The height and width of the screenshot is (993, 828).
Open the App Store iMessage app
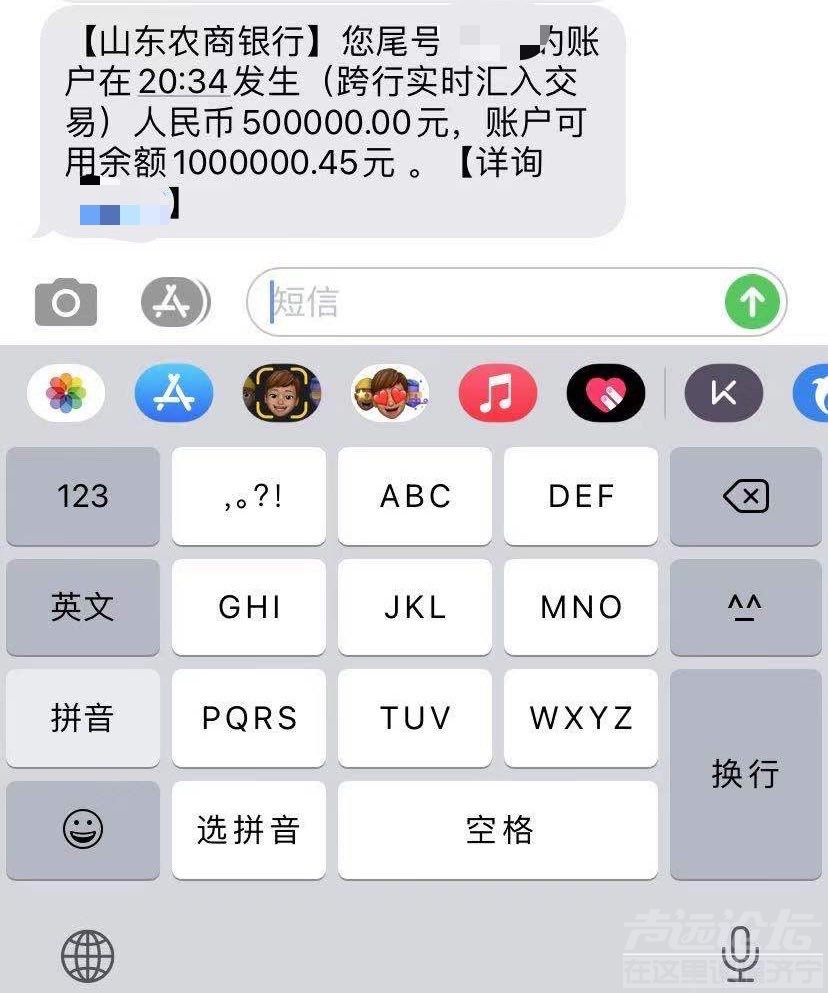coord(174,394)
